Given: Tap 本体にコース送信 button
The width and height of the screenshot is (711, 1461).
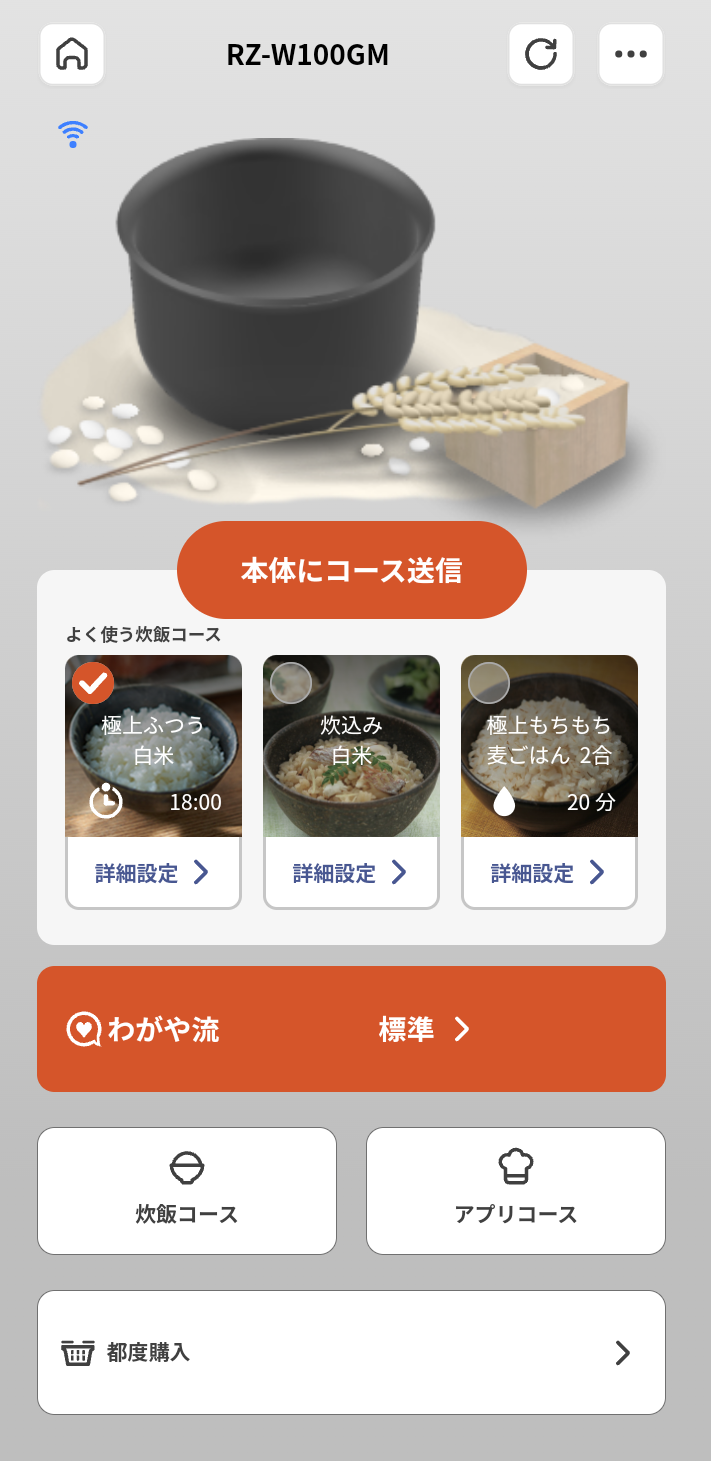Looking at the screenshot, I should (x=352, y=570).
